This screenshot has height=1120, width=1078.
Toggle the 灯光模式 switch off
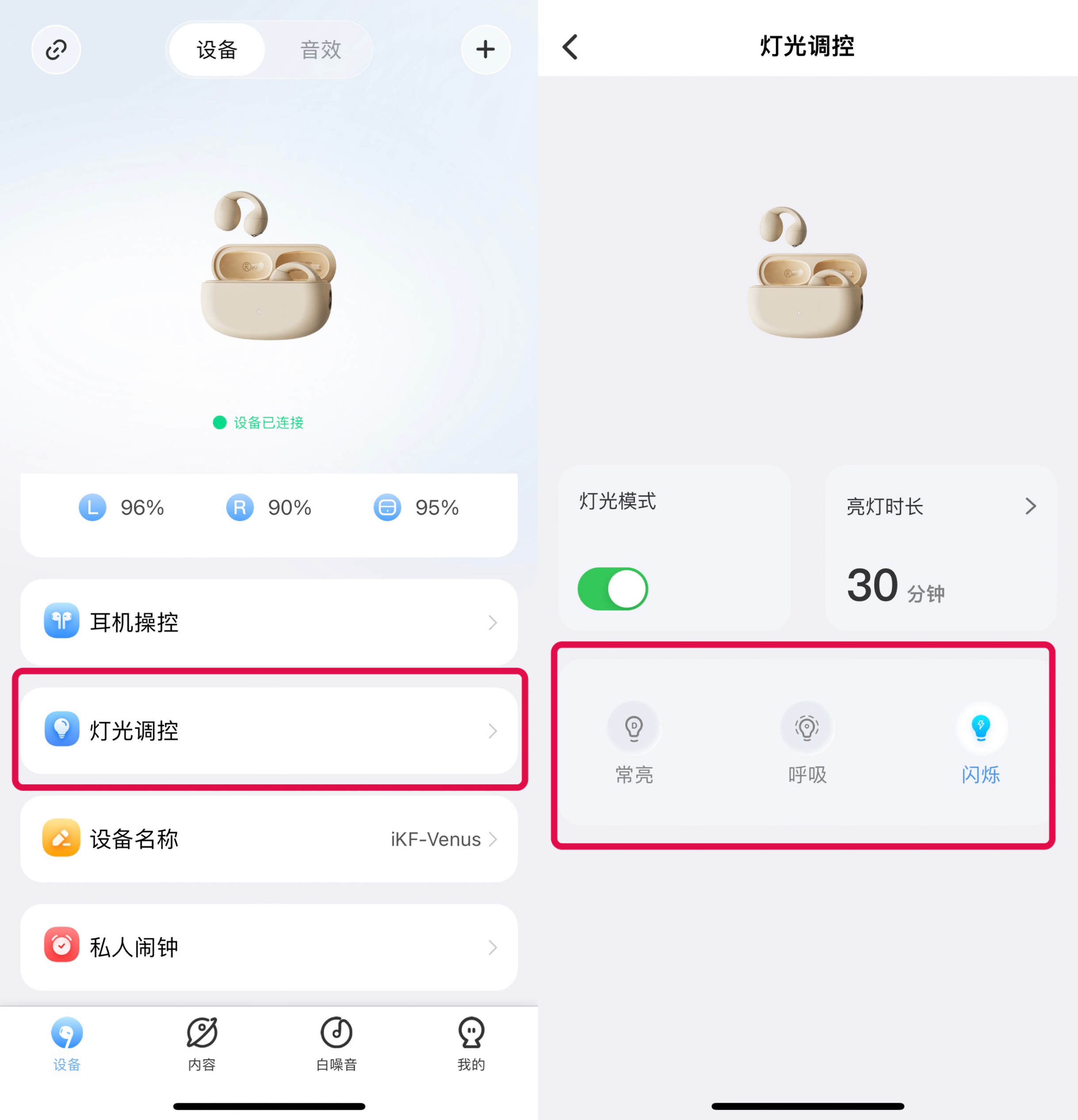612,589
